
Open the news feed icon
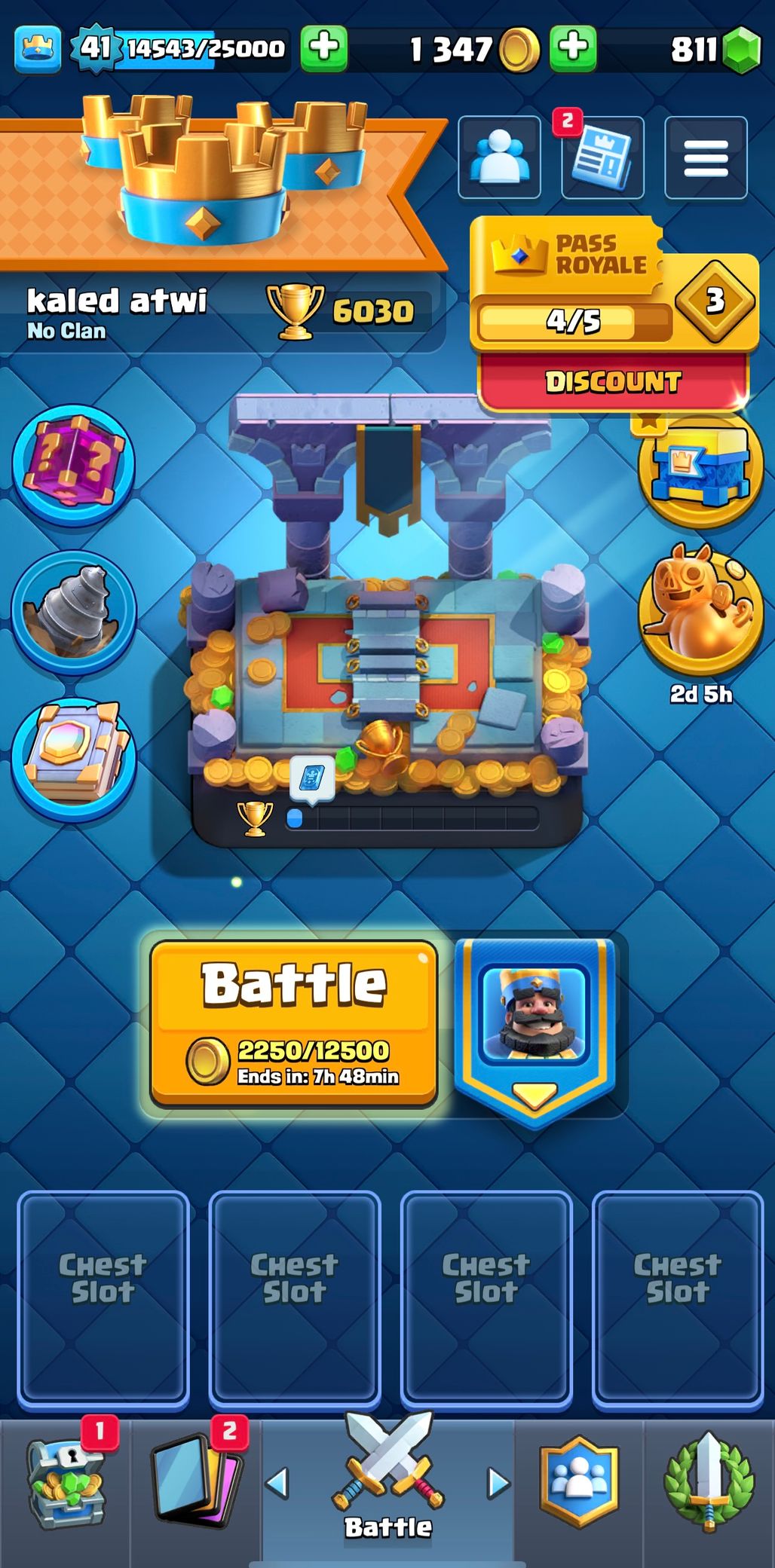(x=602, y=157)
